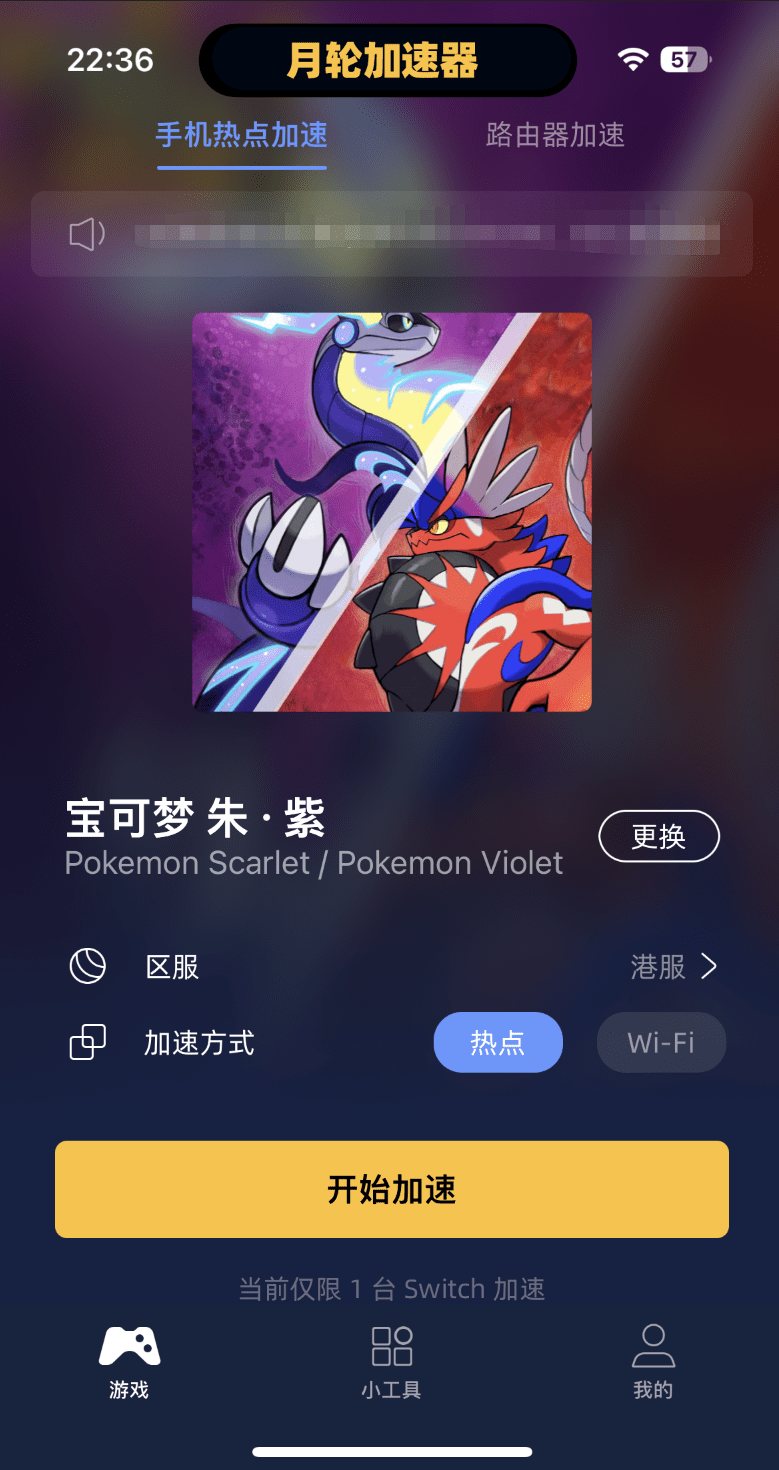Open the 区服 region selector showing 港服
The image size is (779, 1470).
[x=674, y=967]
